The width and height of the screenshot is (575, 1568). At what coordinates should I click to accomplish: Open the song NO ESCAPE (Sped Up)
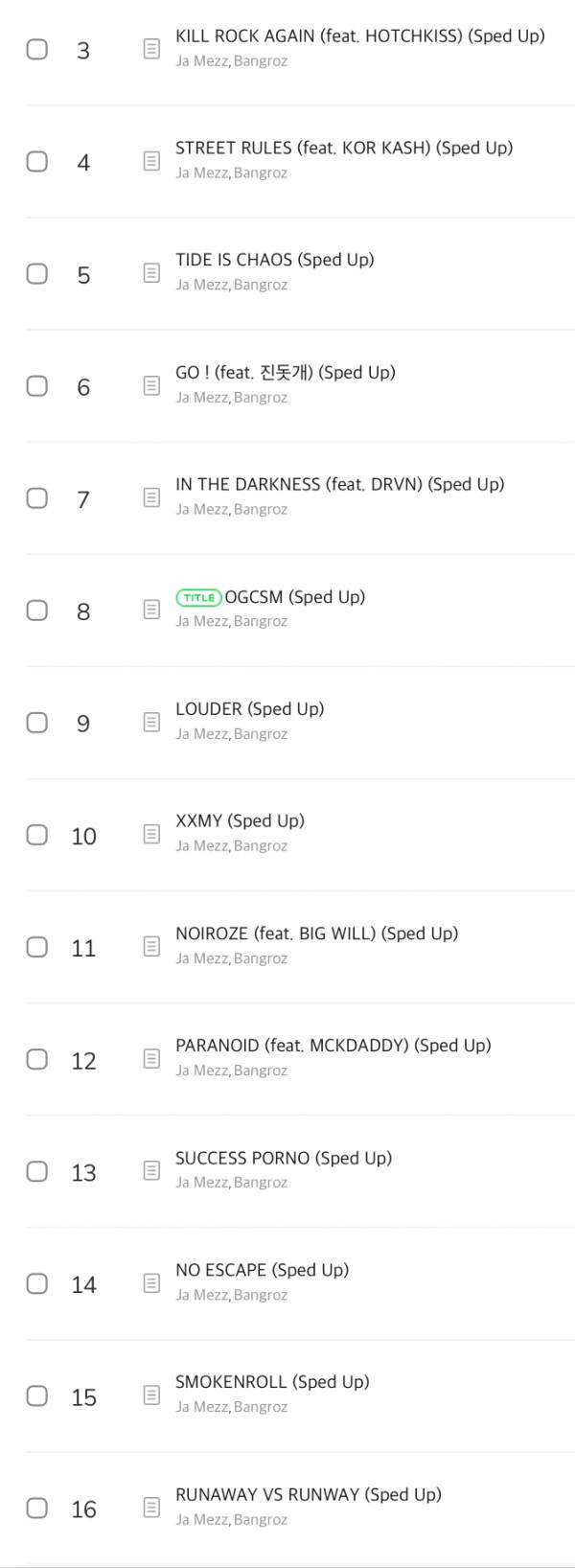262,1270
